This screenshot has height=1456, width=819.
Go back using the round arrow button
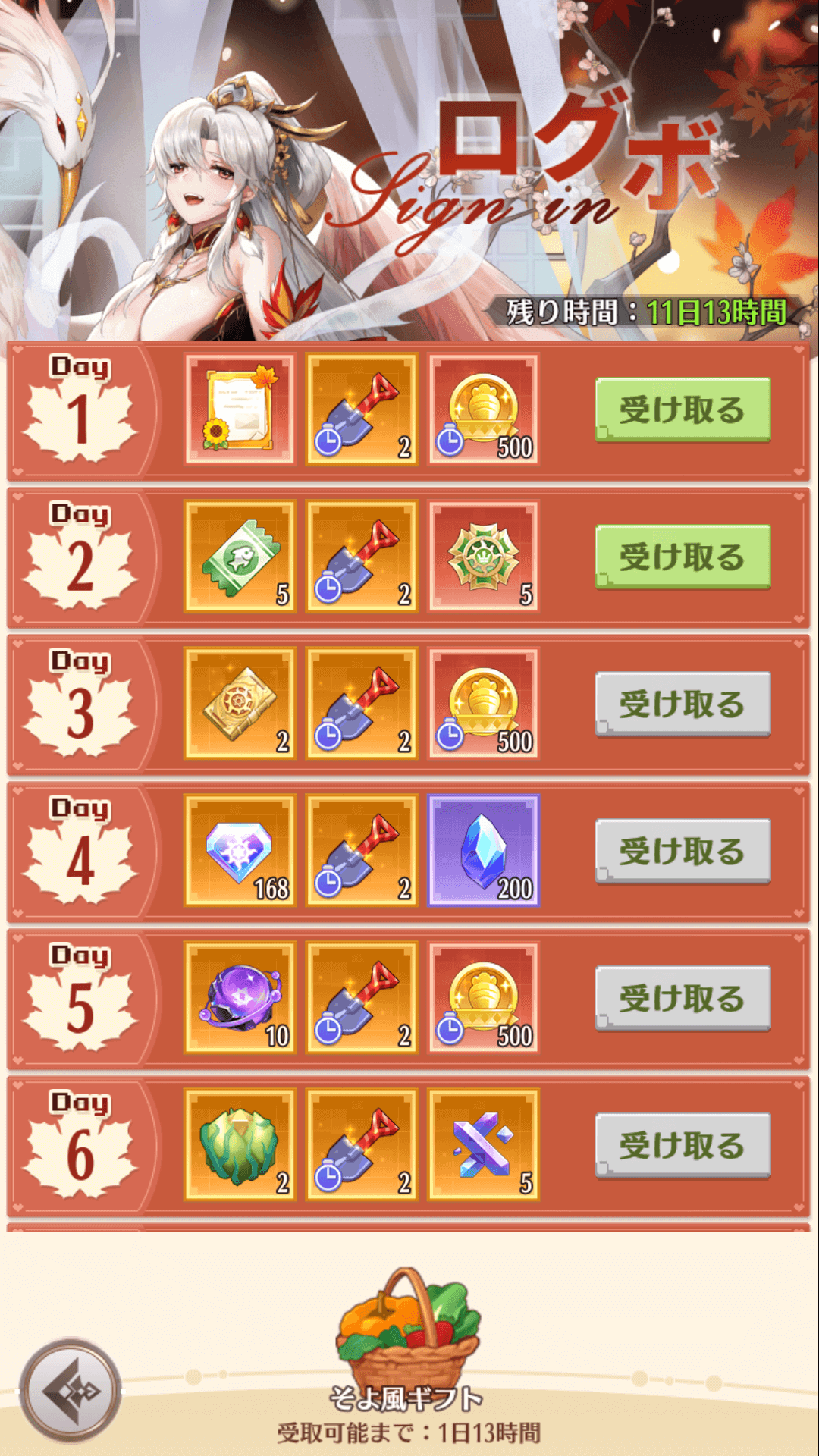pyautogui.click(x=71, y=1391)
